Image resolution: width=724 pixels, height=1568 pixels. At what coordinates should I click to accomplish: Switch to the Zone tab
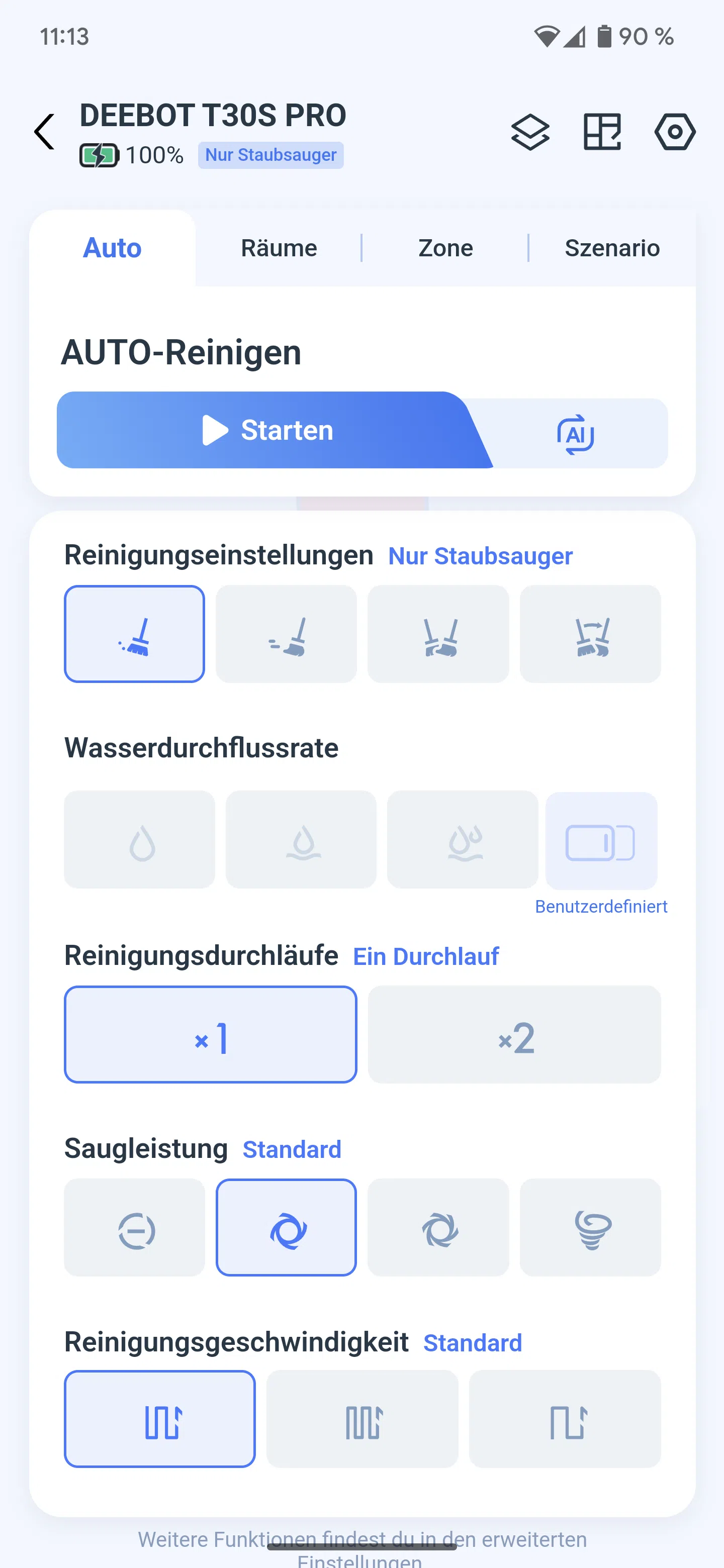coord(445,248)
